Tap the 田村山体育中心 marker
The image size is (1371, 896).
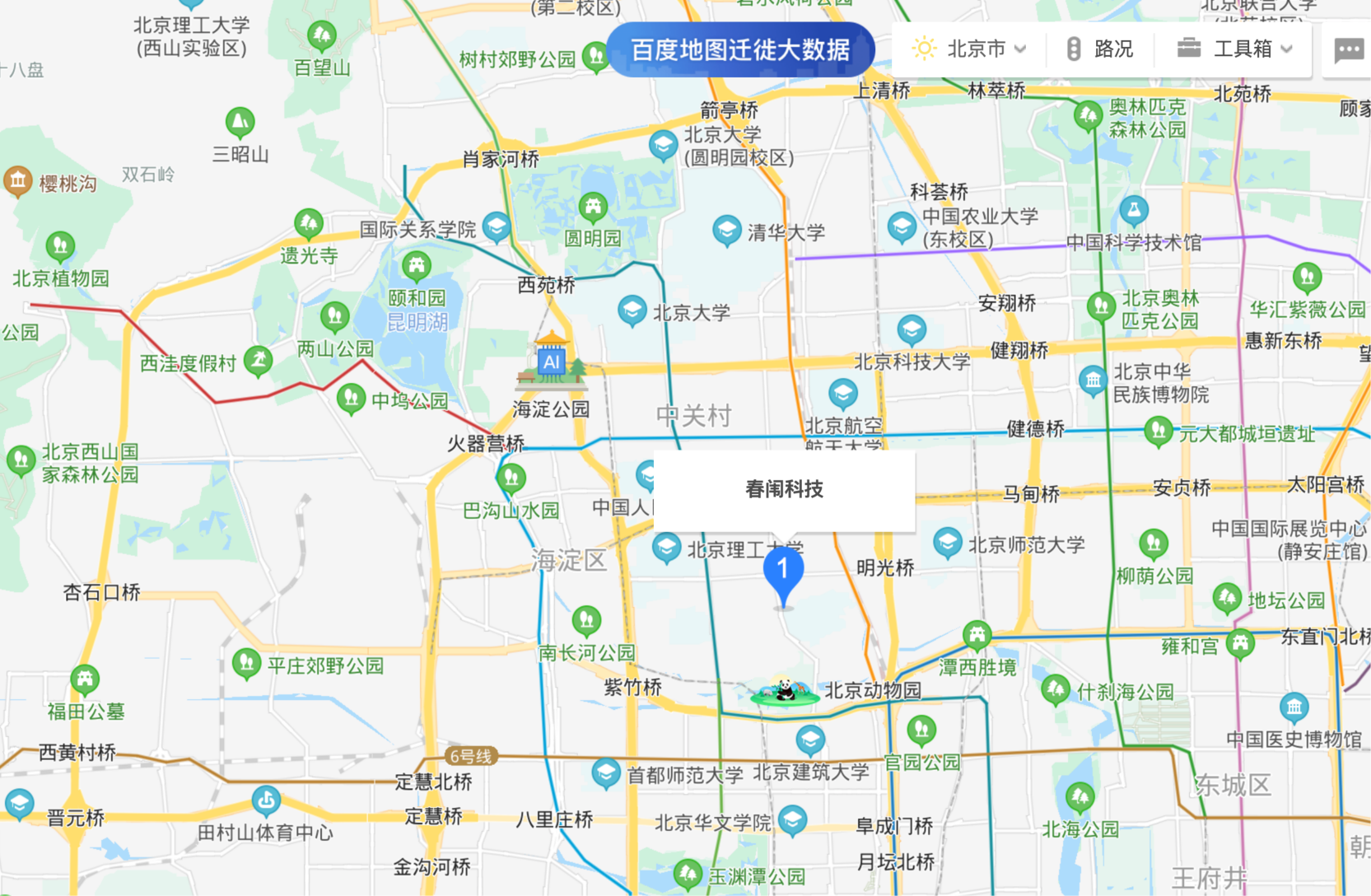[265, 799]
